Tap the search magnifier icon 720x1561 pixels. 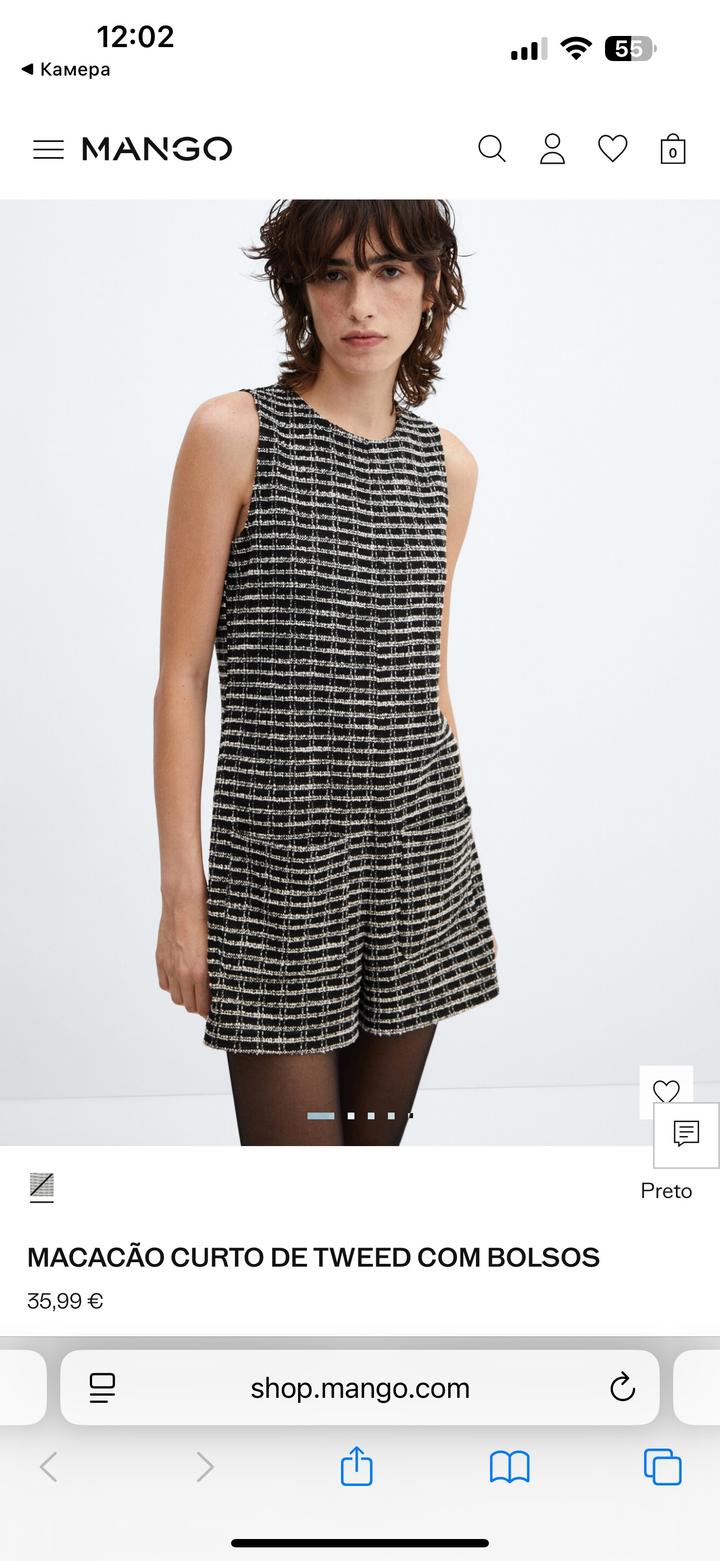click(x=491, y=149)
